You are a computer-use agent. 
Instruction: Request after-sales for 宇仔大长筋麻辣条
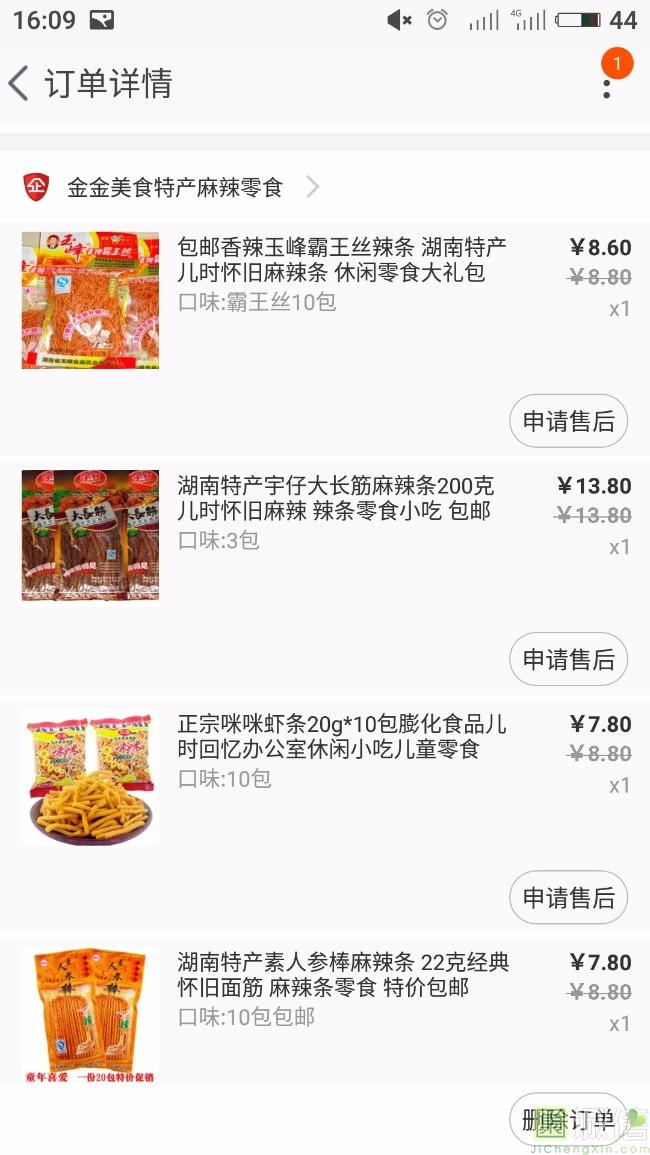point(568,659)
